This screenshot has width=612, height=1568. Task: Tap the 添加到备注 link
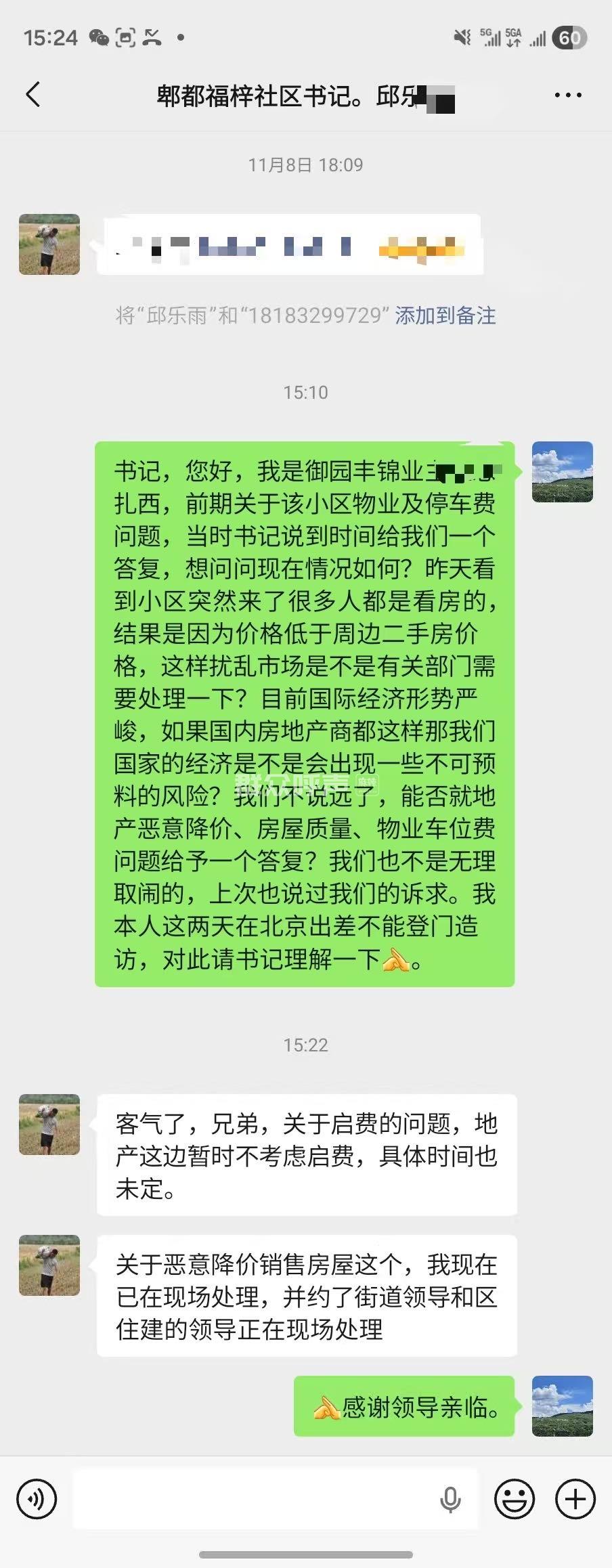click(445, 315)
